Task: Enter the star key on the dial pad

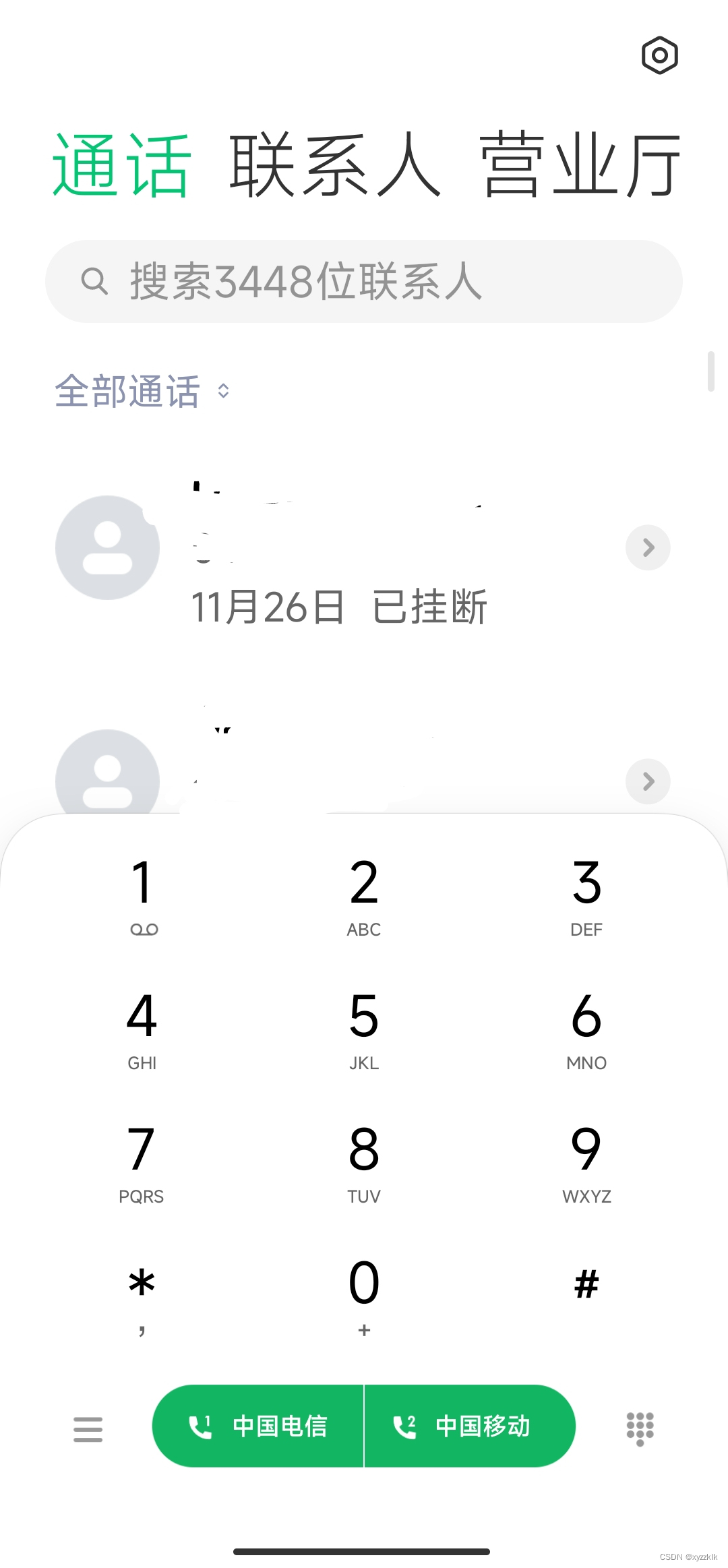Action: tap(142, 1294)
